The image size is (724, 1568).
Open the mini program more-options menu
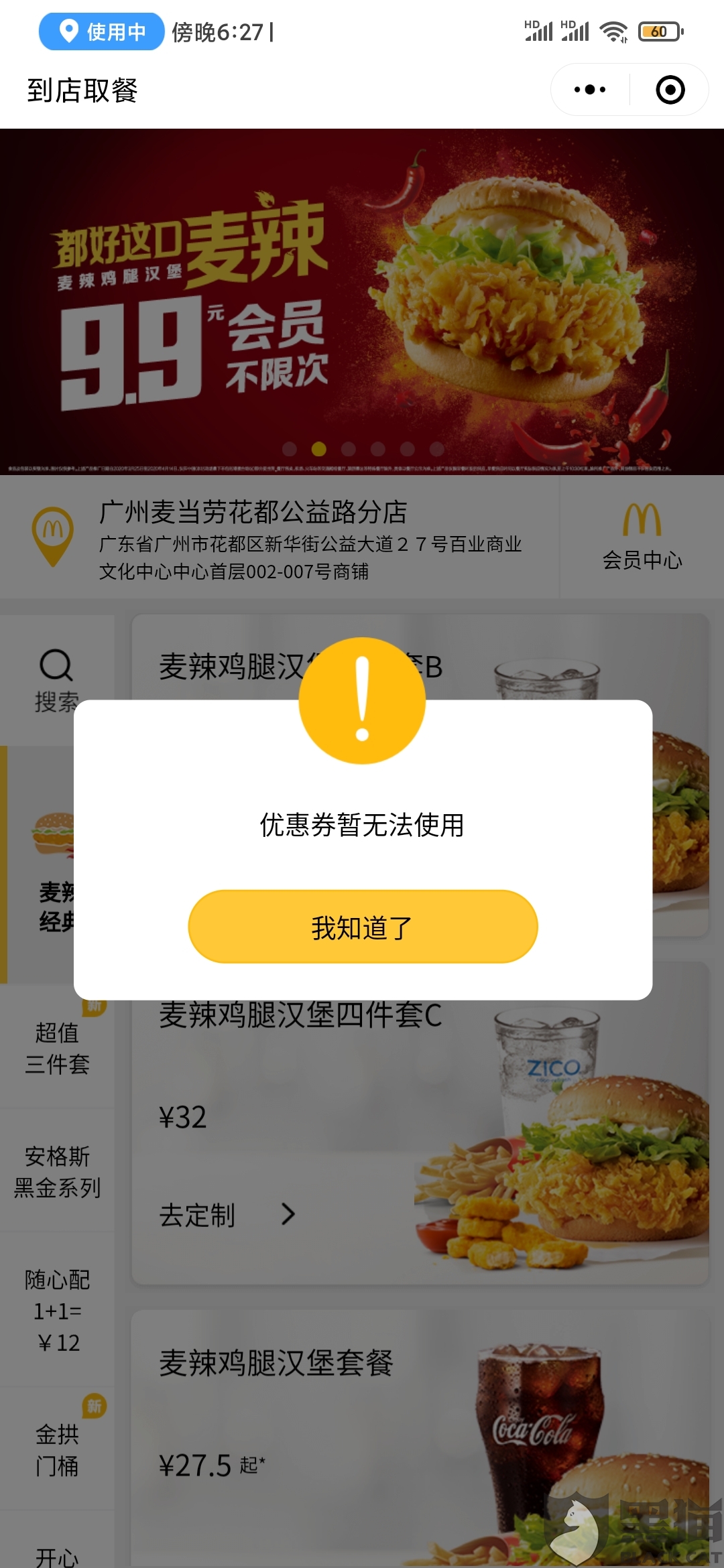590,90
